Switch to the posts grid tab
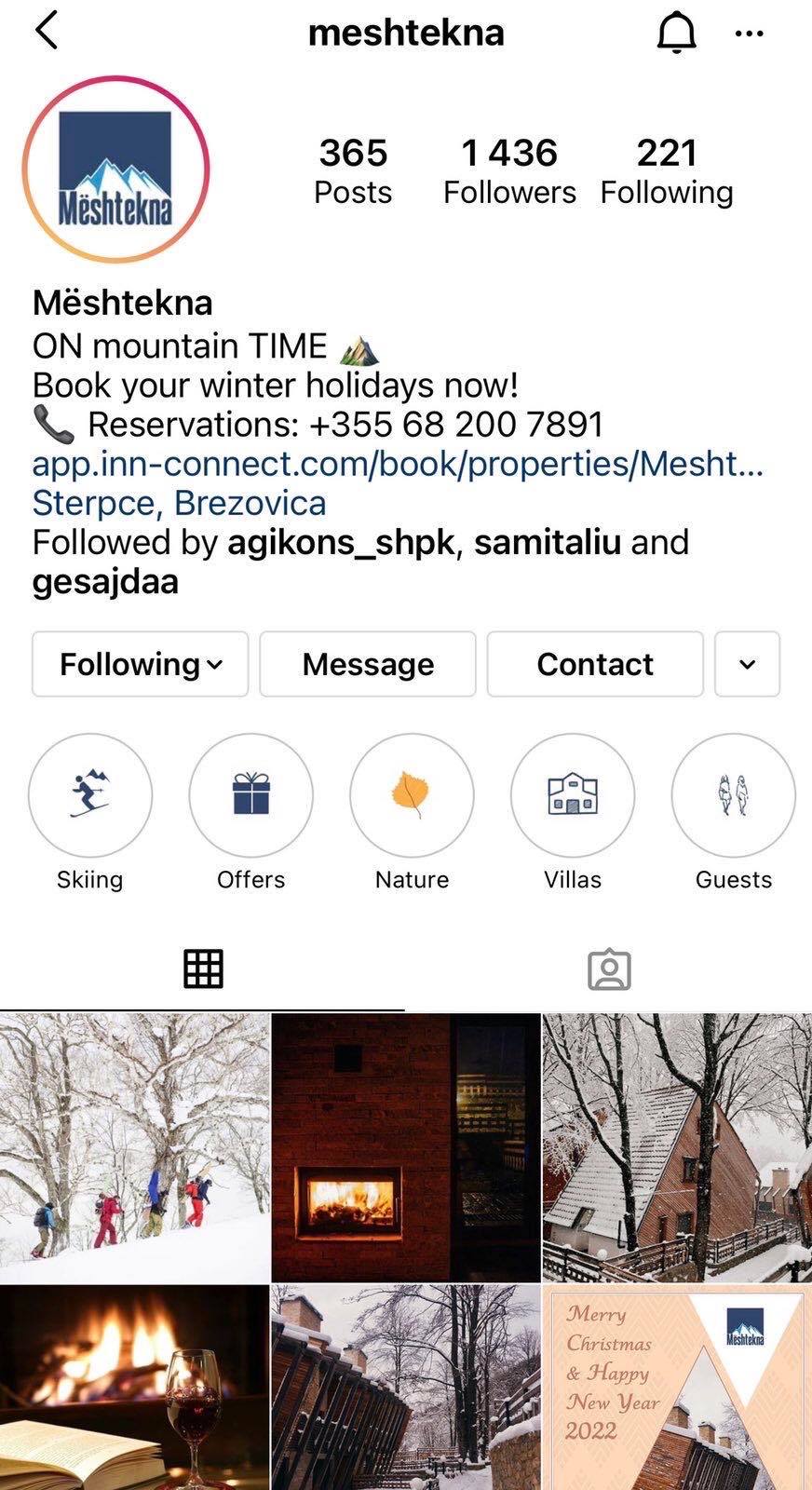Screen dimensions: 812x1490 pyautogui.click(x=203, y=968)
